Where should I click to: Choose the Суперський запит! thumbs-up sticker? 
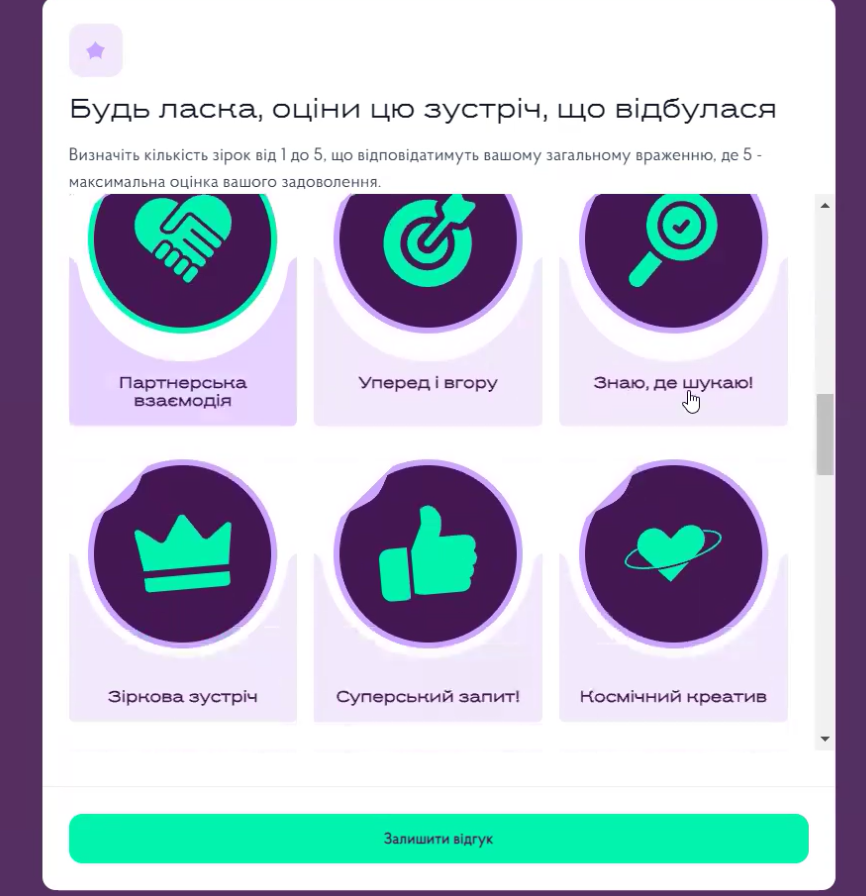click(x=427, y=590)
